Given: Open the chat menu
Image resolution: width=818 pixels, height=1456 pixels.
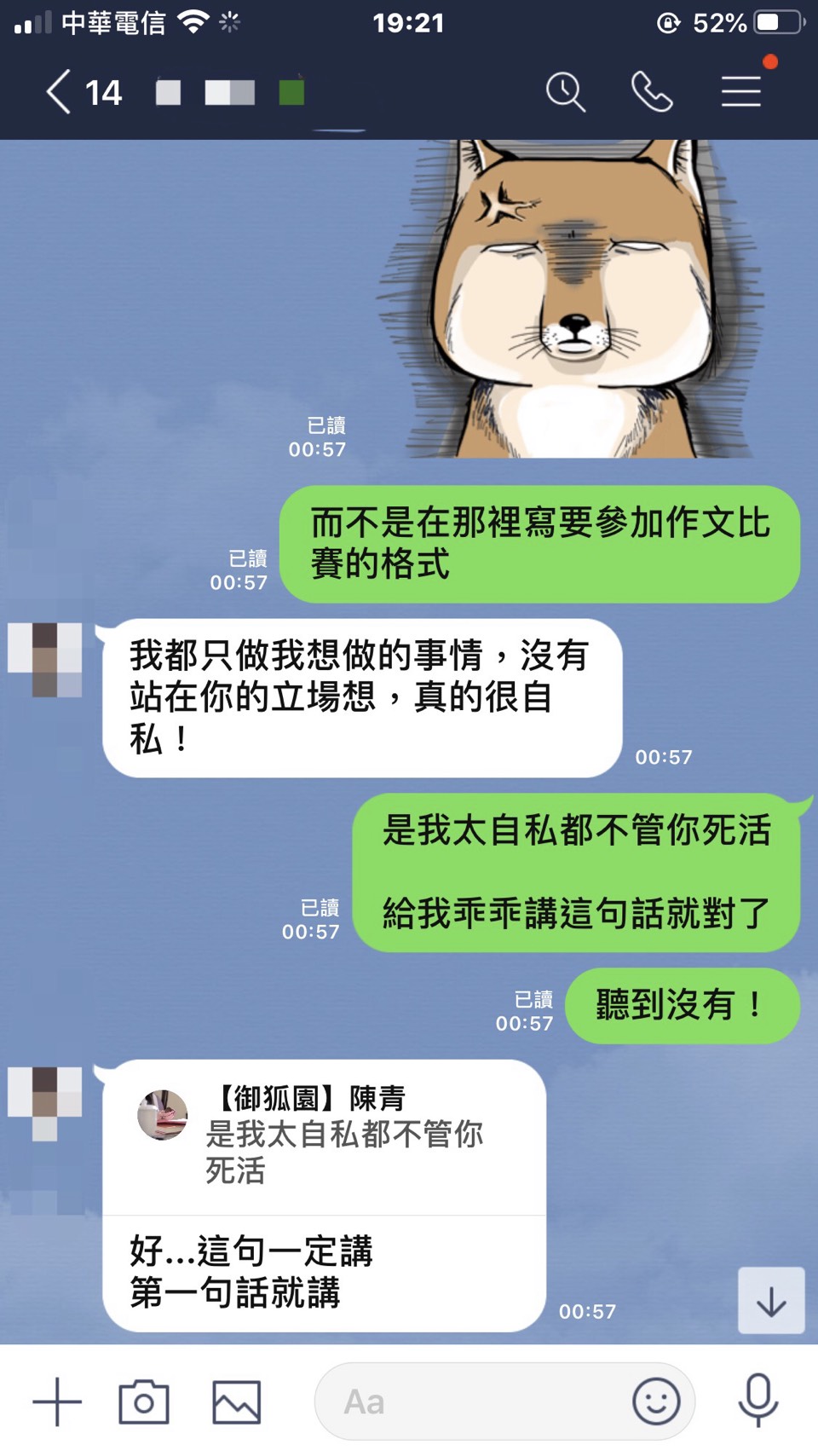Looking at the screenshot, I should (x=740, y=92).
